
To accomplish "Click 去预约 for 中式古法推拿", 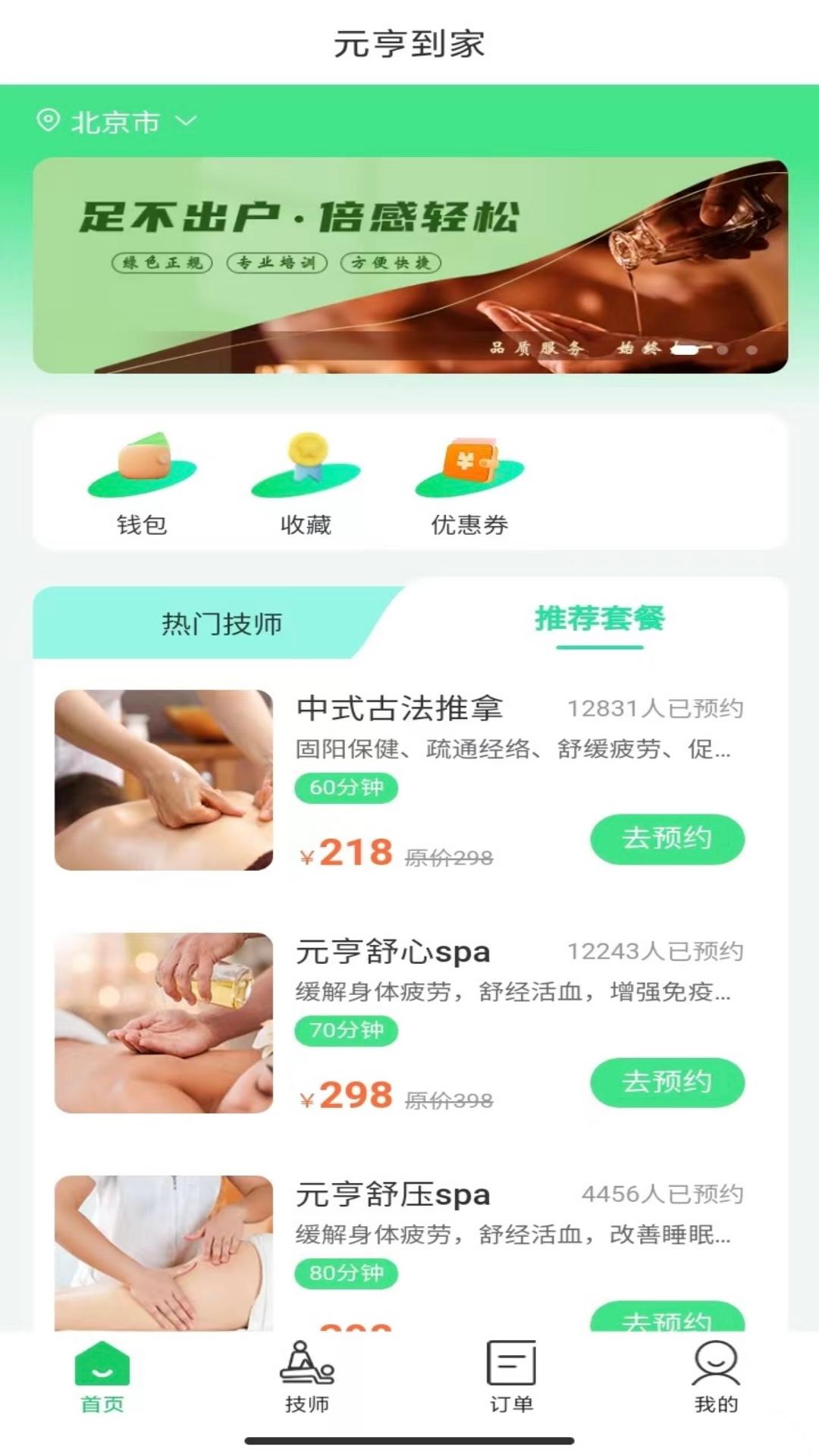I will tap(666, 839).
